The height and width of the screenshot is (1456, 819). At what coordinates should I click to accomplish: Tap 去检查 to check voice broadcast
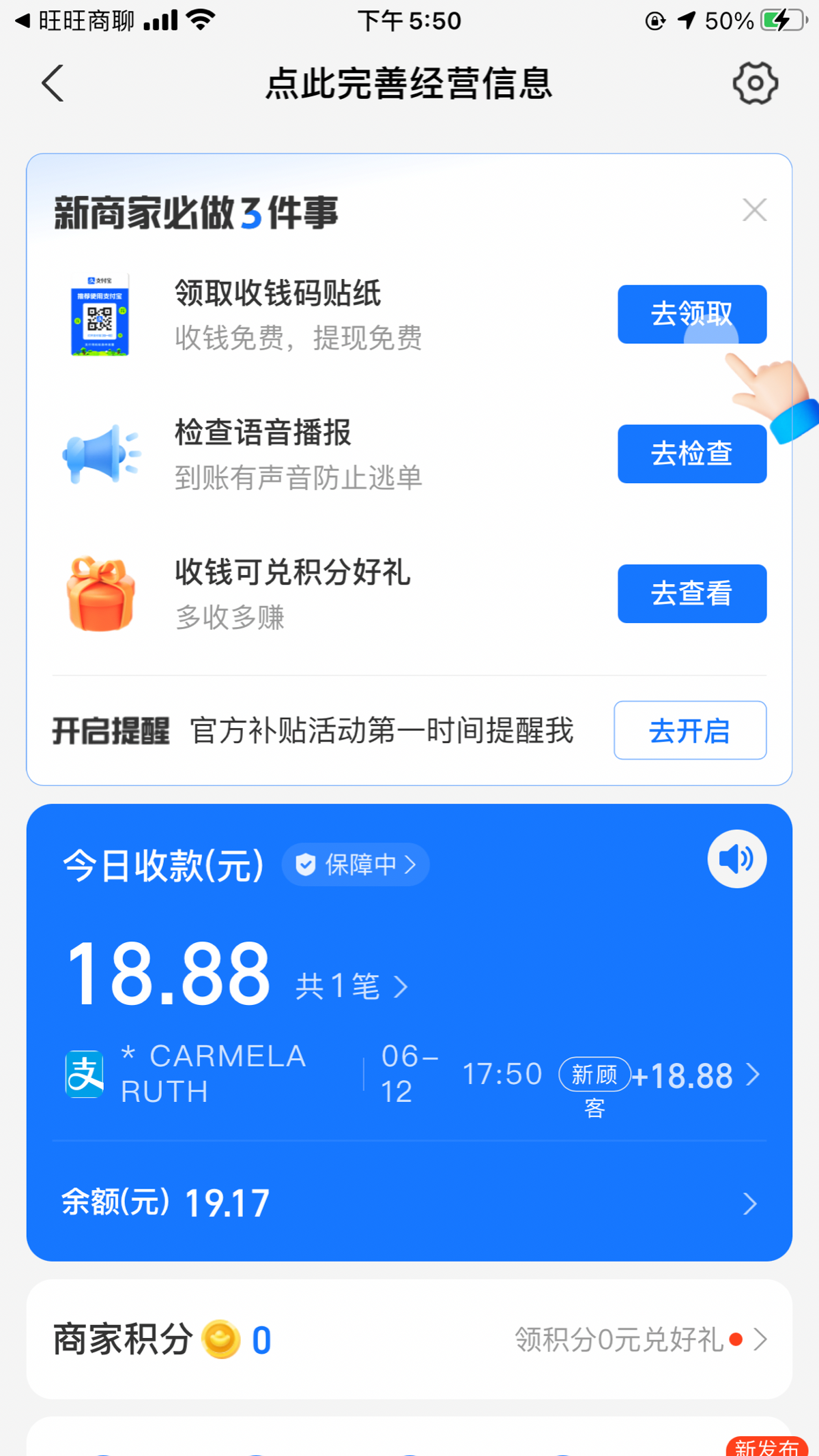coord(691,454)
